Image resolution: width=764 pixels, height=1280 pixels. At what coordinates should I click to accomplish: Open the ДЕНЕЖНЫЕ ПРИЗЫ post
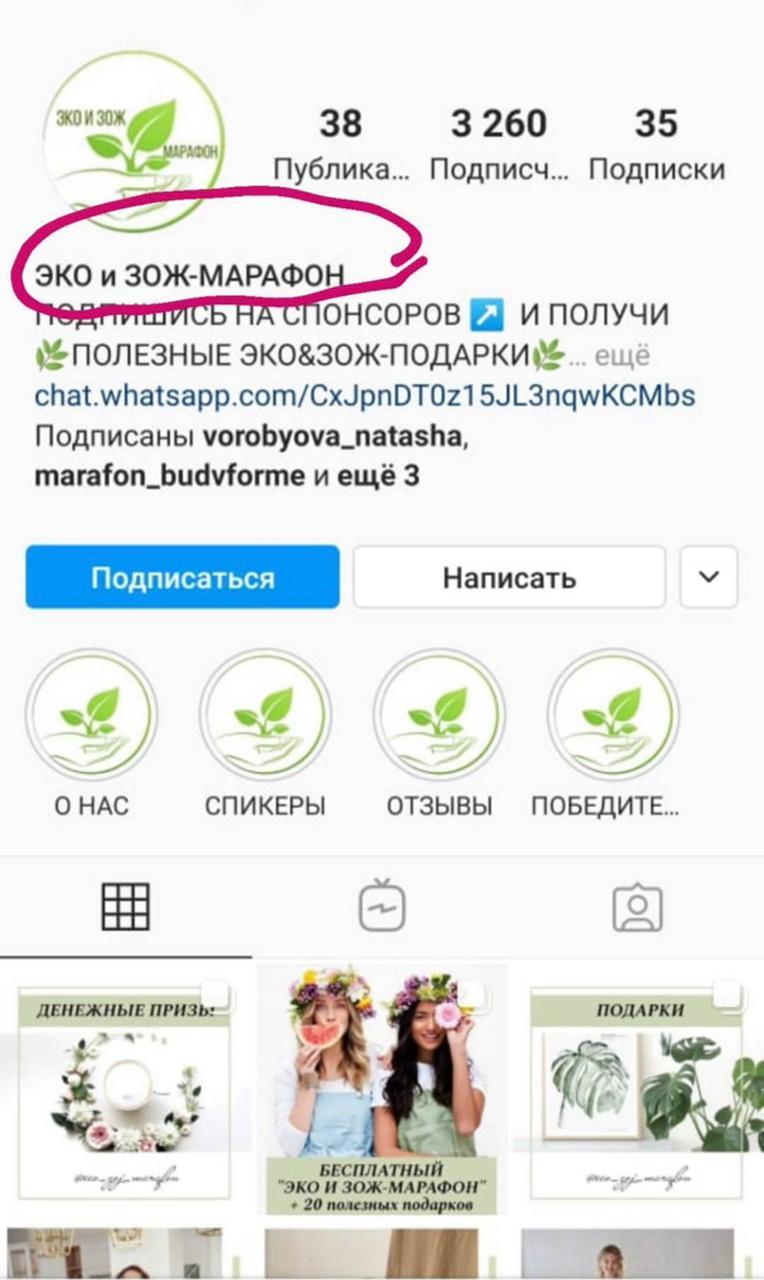tap(126, 1090)
